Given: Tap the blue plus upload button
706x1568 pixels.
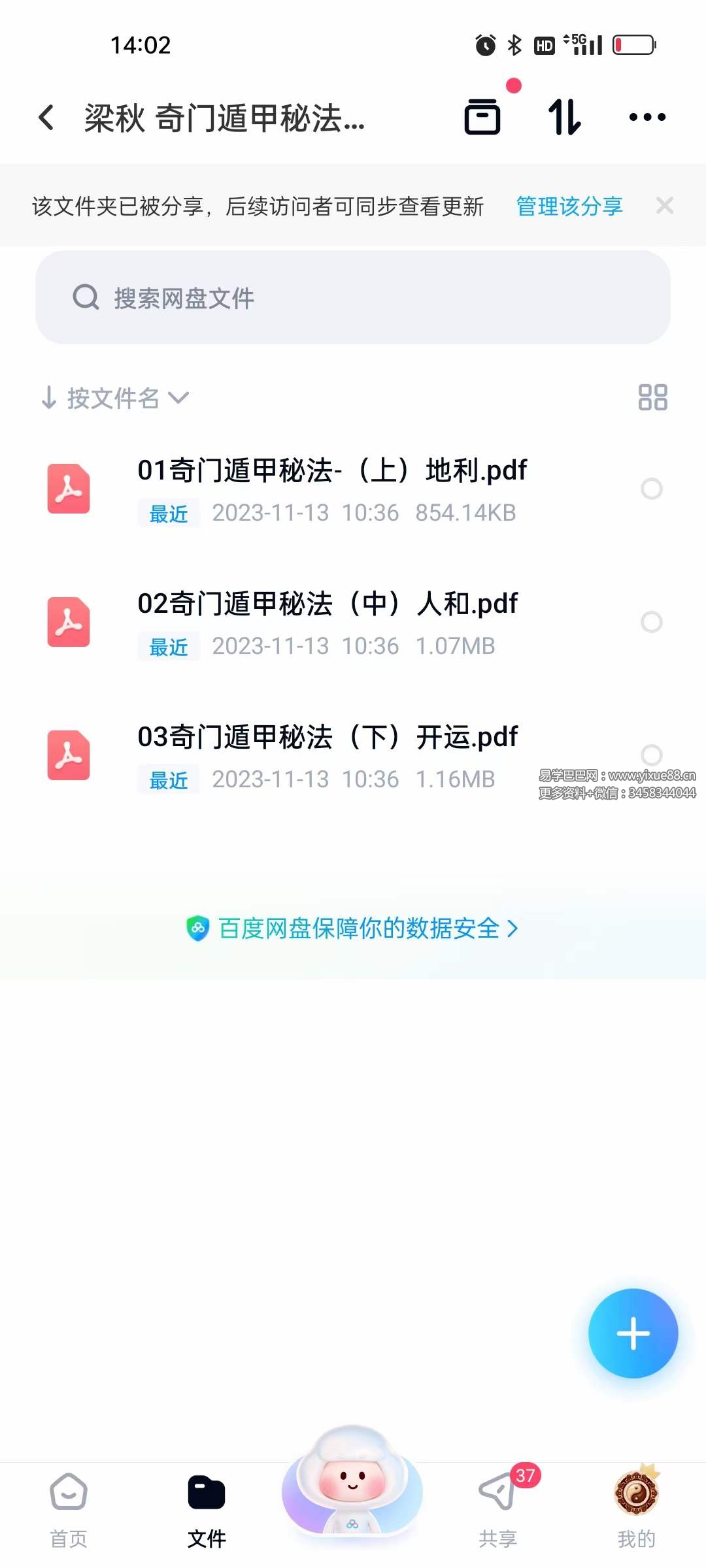Looking at the screenshot, I should coord(633,1334).
